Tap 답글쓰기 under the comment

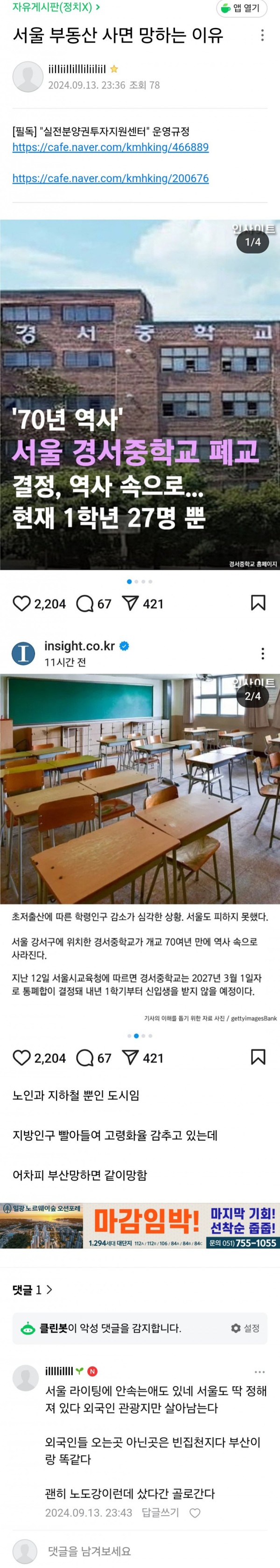click(160, 1512)
